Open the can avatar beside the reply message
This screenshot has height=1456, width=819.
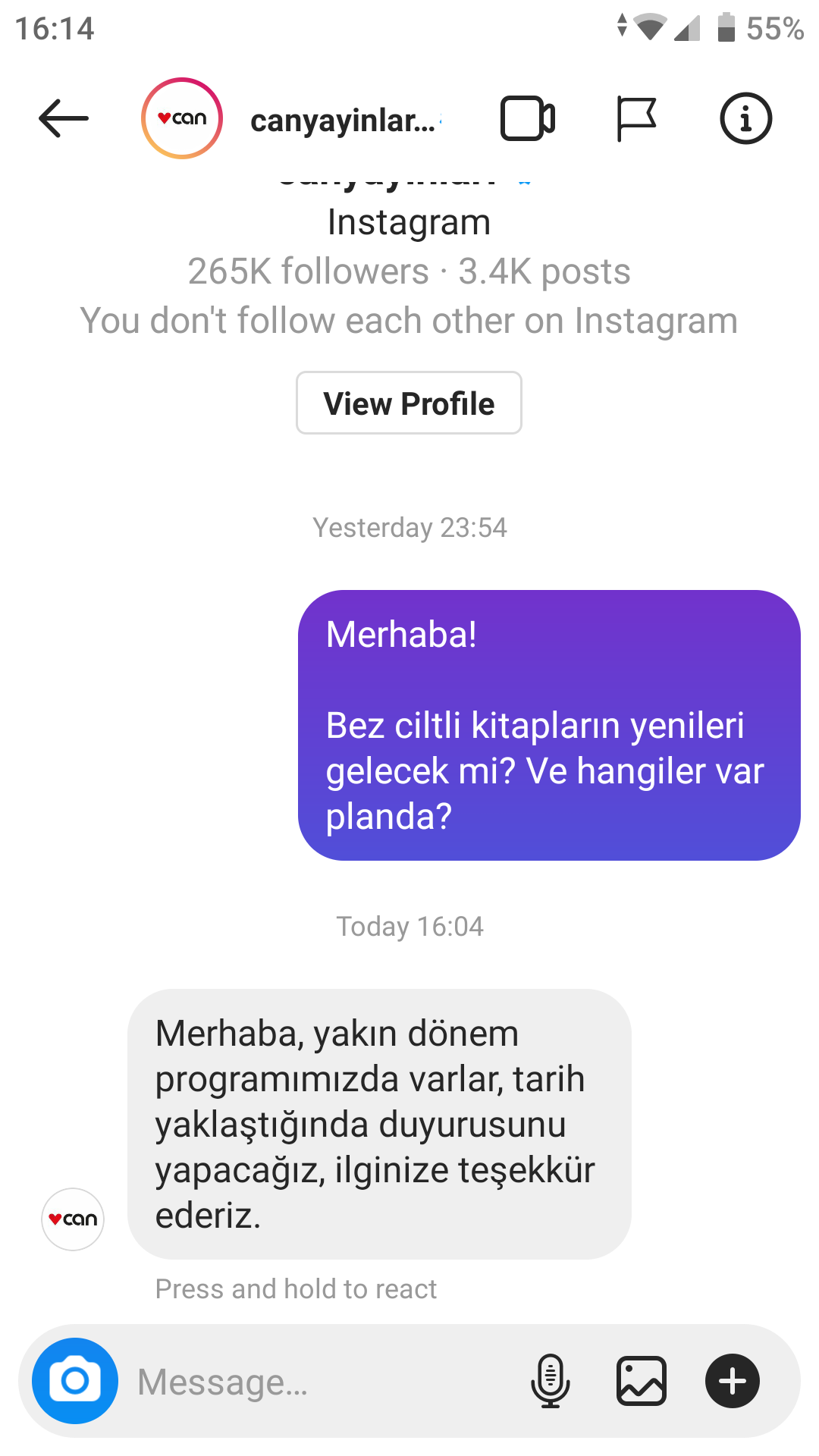73,1219
